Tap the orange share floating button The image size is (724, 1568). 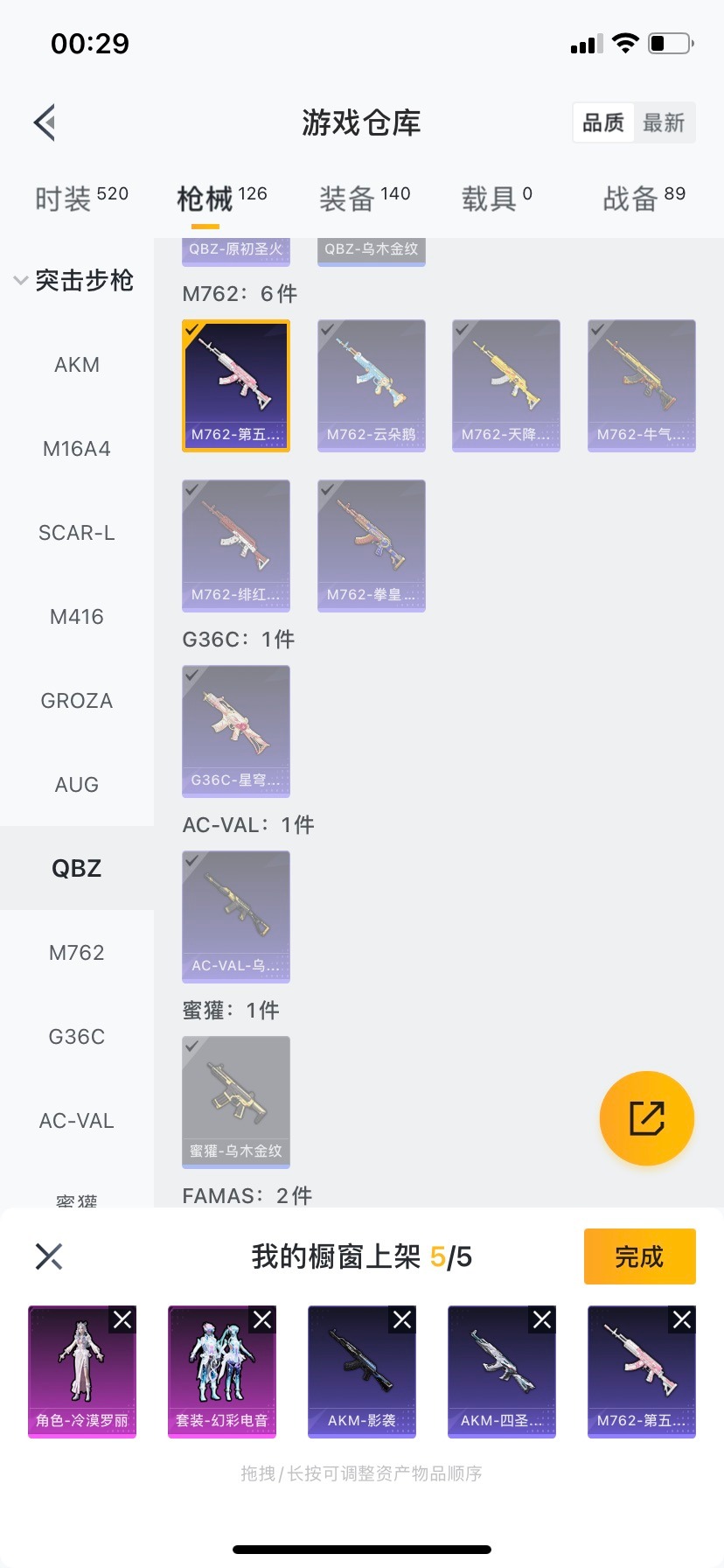tap(646, 1118)
